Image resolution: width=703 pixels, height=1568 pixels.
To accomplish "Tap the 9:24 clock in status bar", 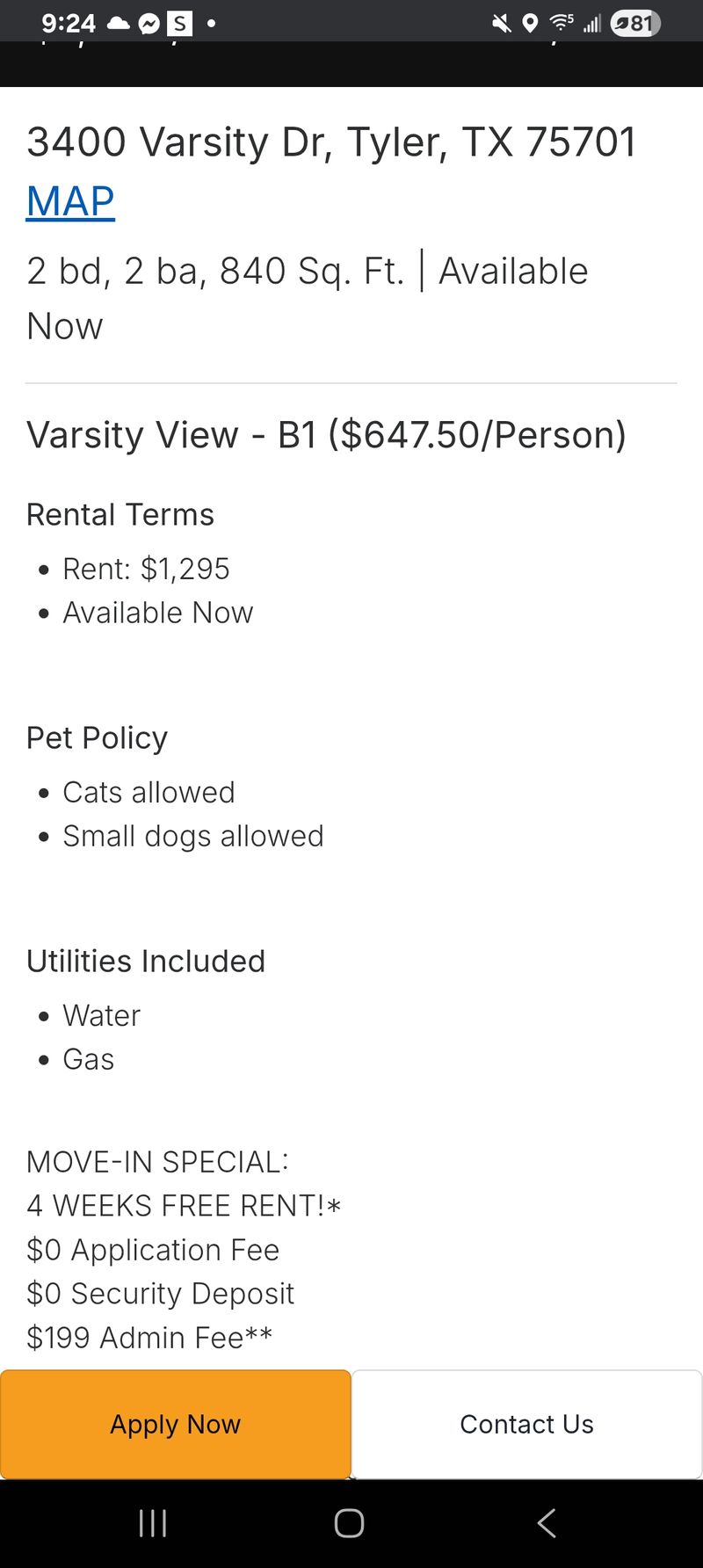I will pyautogui.click(x=67, y=24).
